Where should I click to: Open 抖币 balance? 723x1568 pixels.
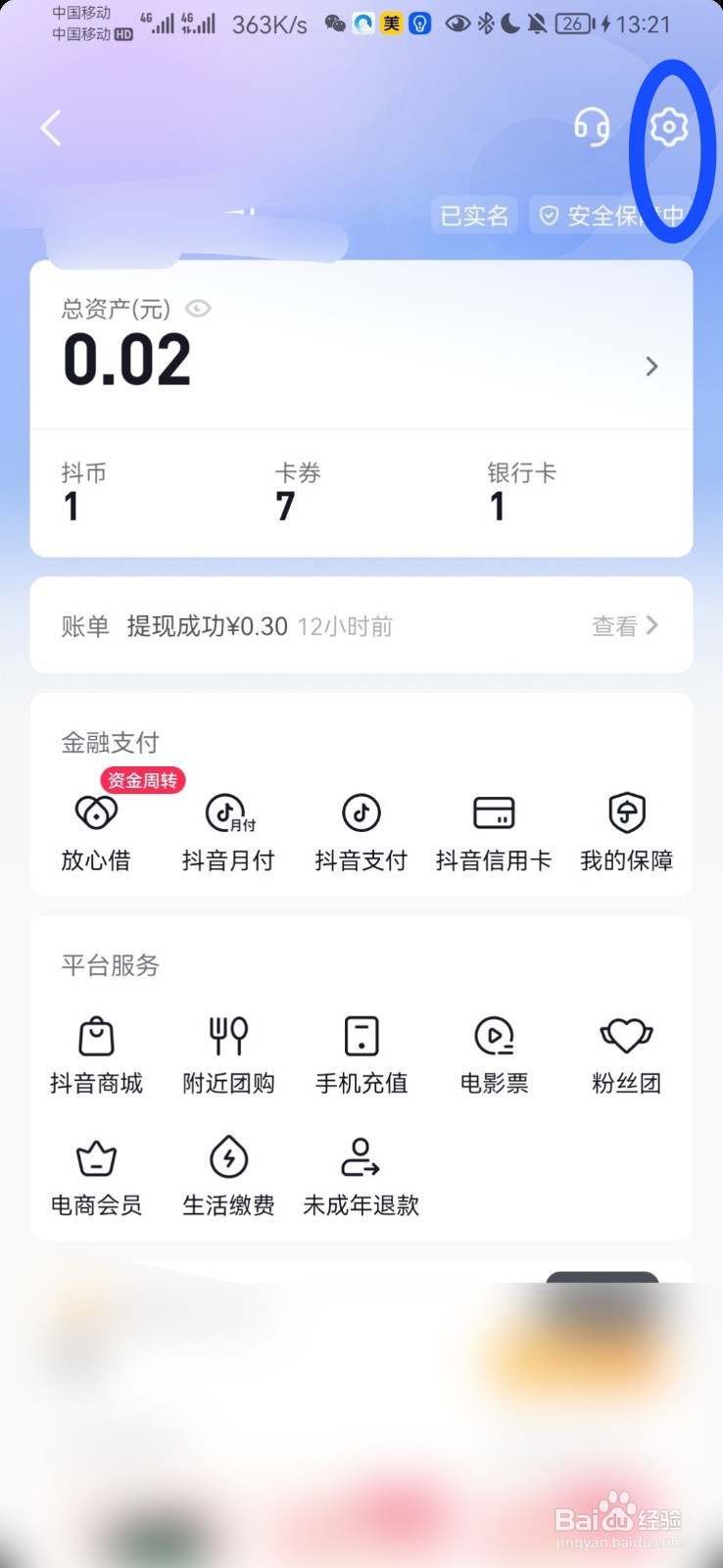84,493
